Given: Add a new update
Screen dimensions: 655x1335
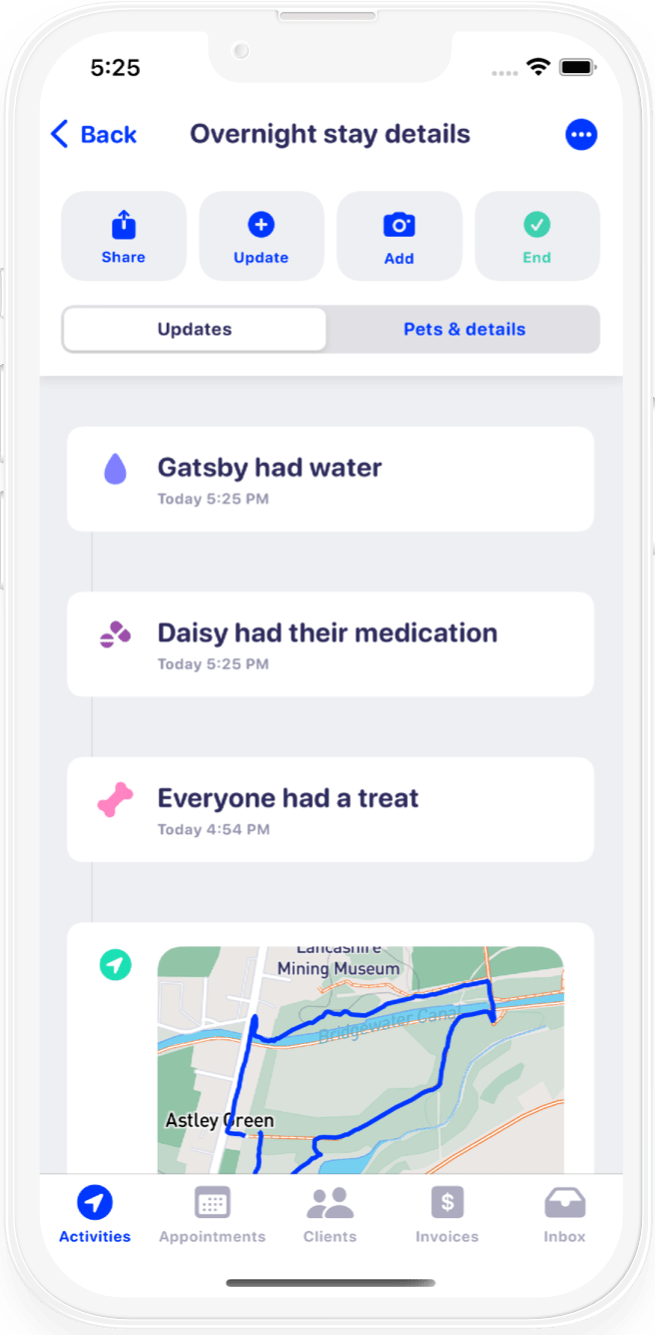Looking at the screenshot, I should pyautogui.click(x=261, y=236).
